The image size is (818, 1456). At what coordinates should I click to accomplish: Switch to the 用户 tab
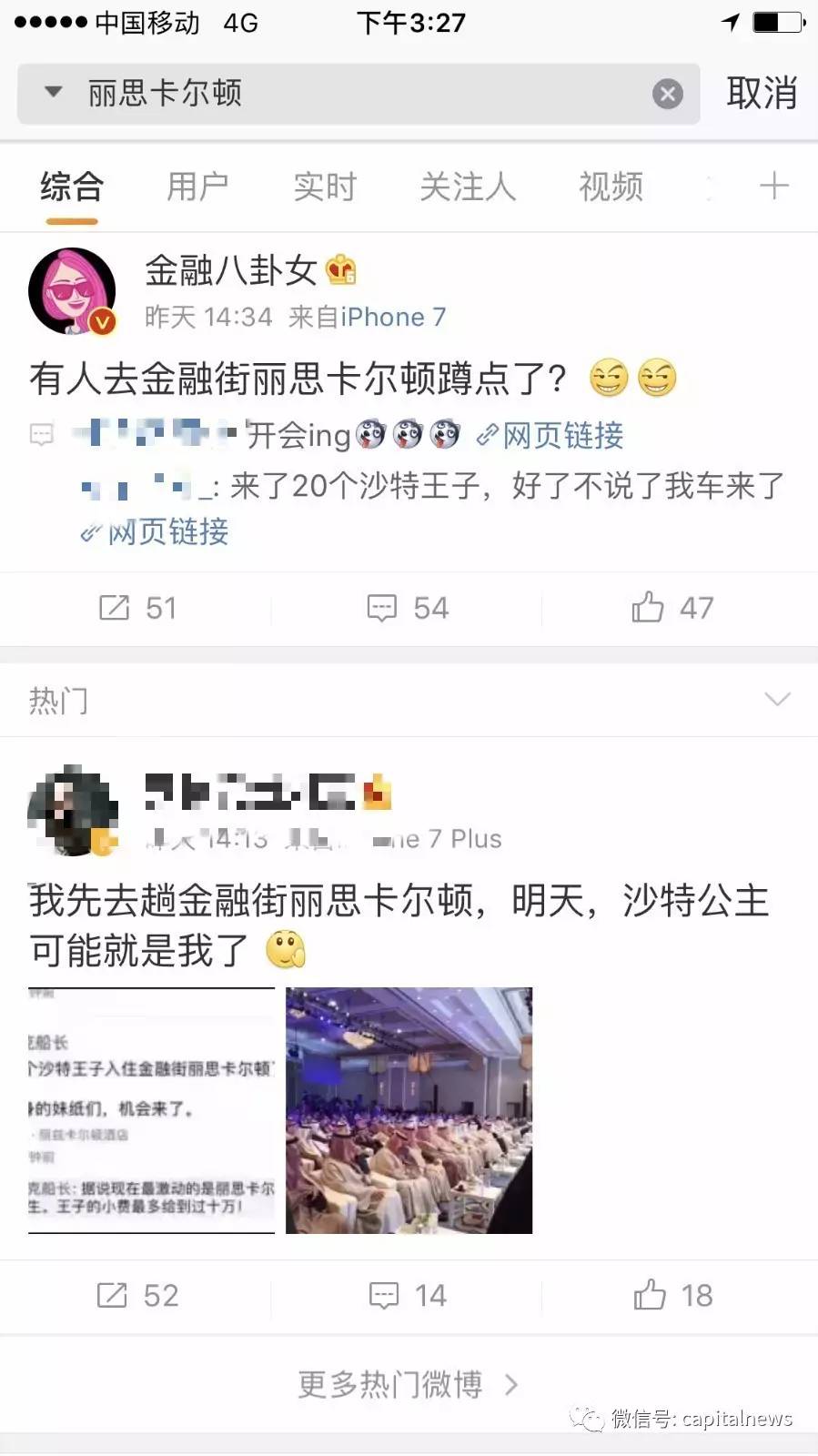pos(197,187)
